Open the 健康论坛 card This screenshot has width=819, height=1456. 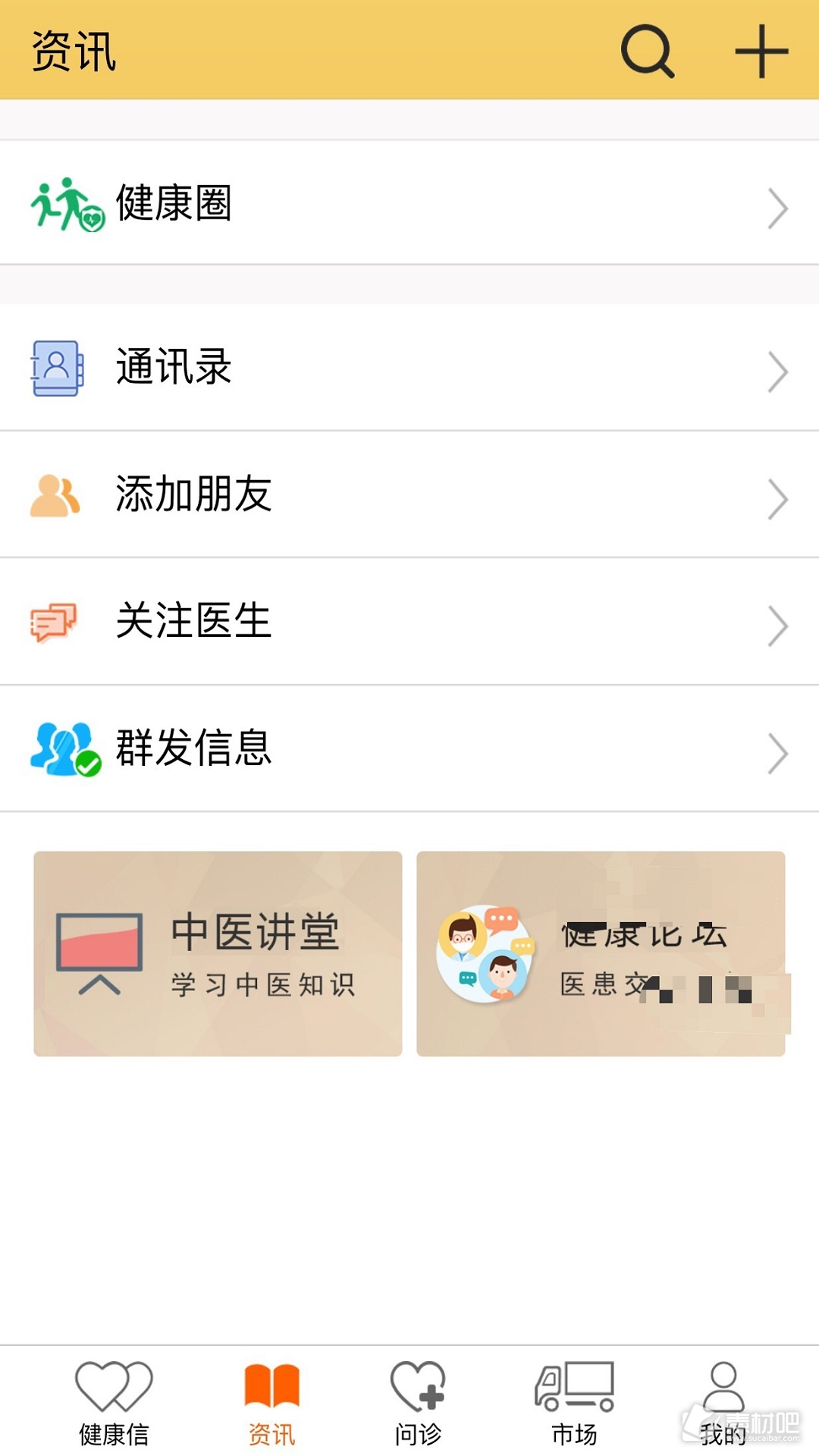tap(601, 953)
